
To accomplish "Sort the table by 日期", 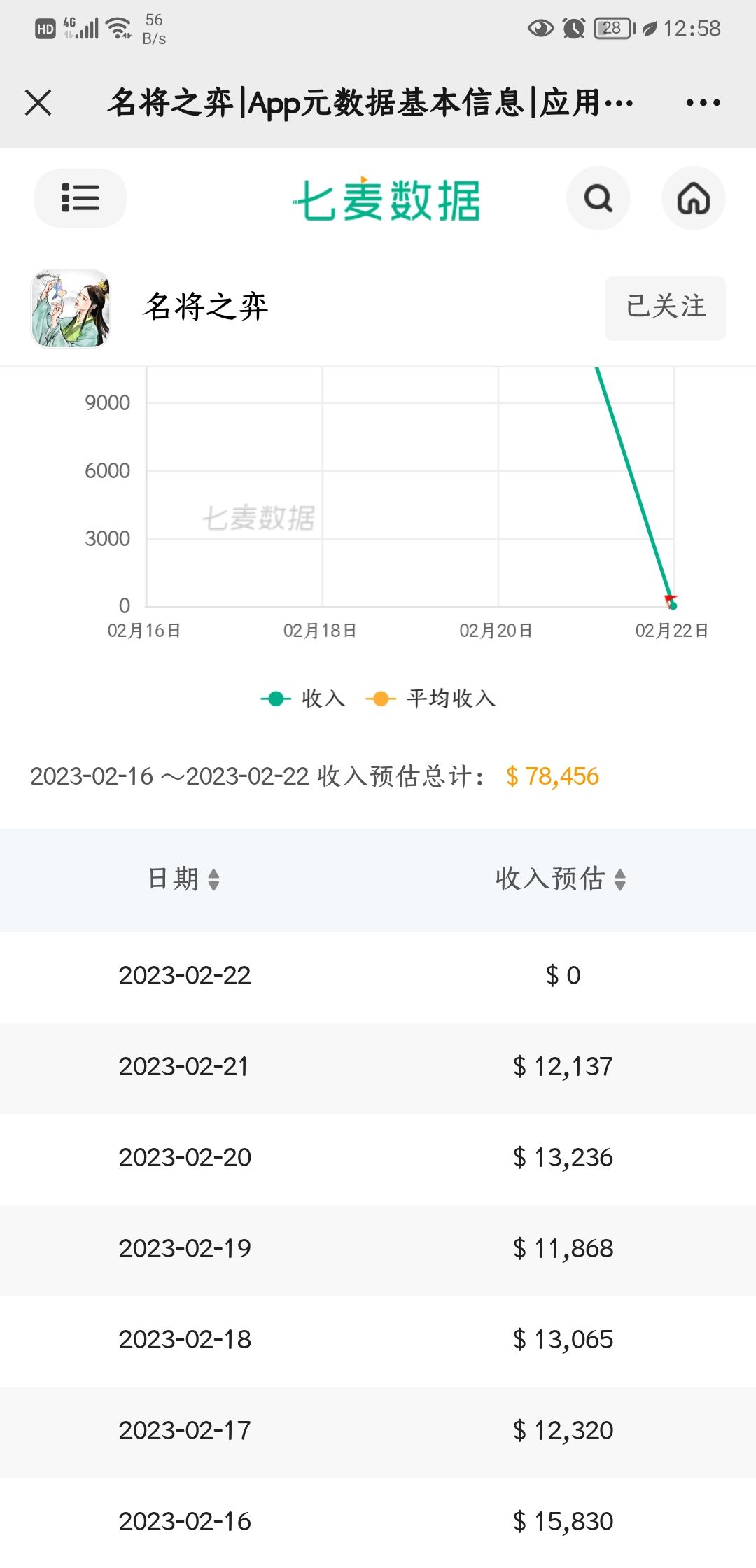I will (x=184, y=879).
